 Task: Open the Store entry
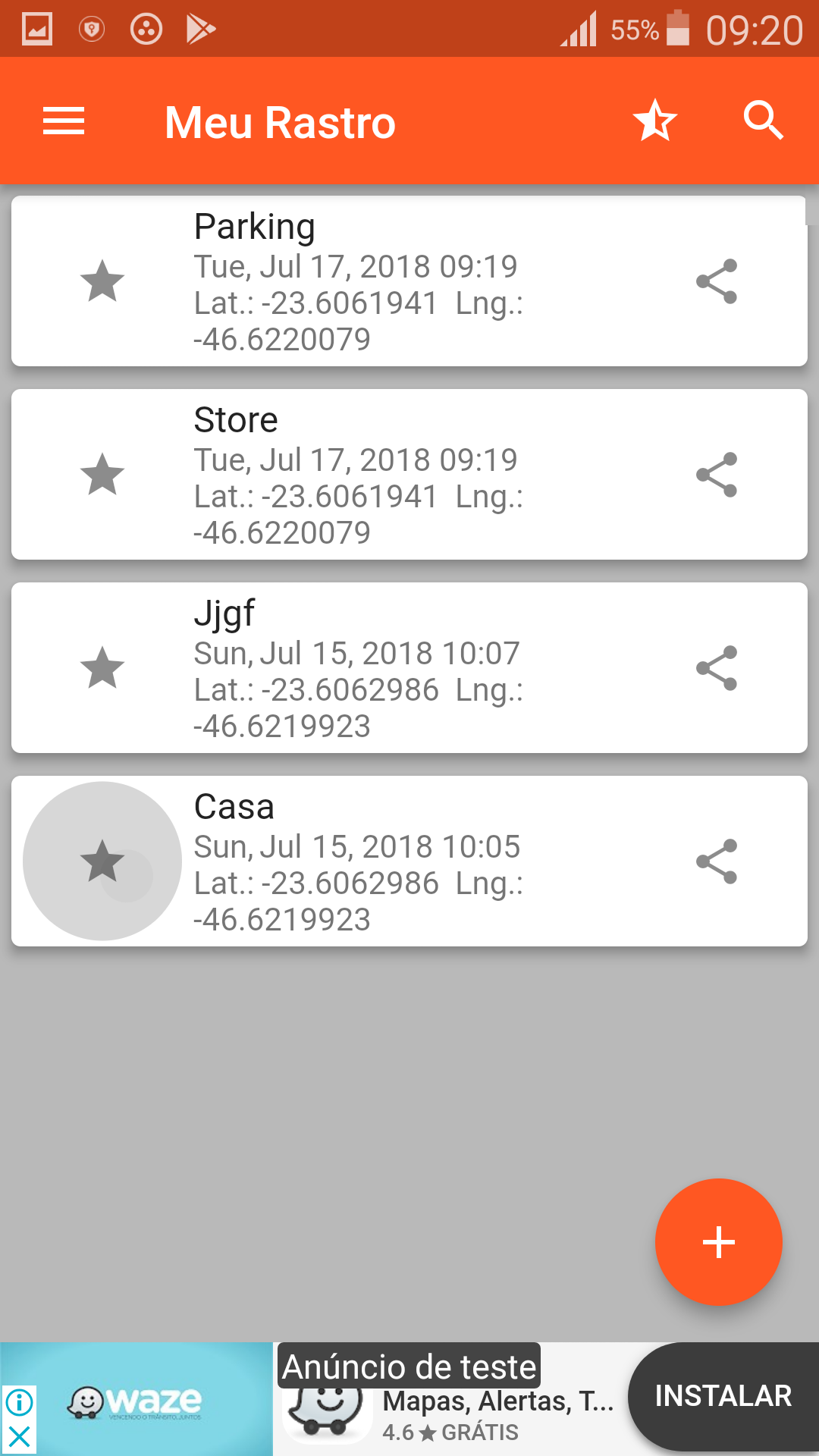click(x=409, y=475)
